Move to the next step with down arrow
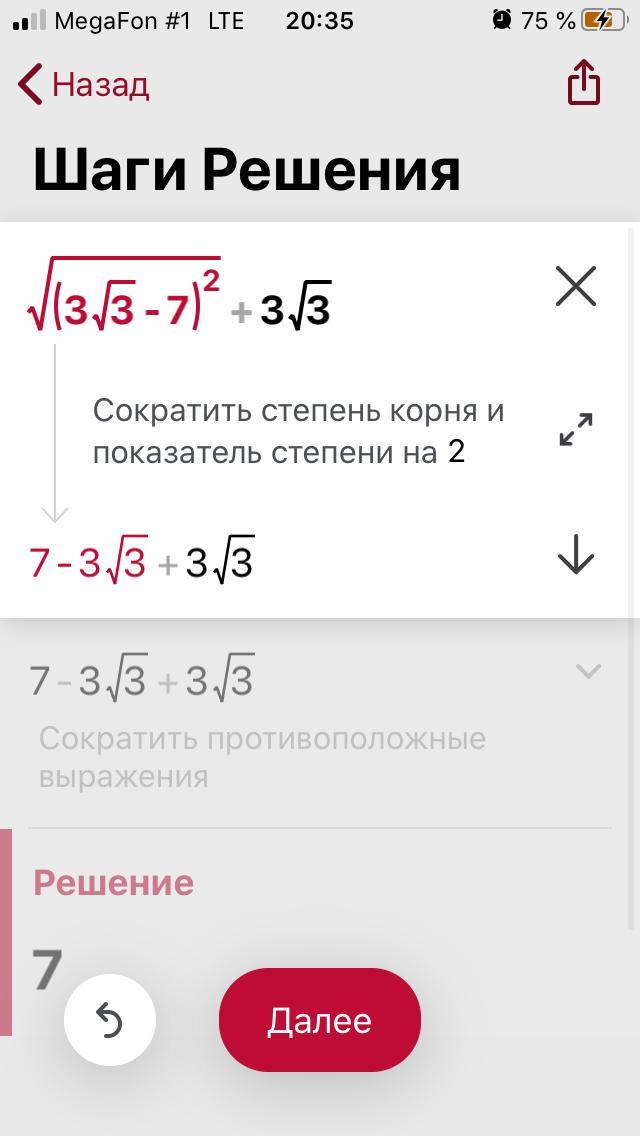The height and width of the screenshot is (1136, 640). (x=576, y=554)
